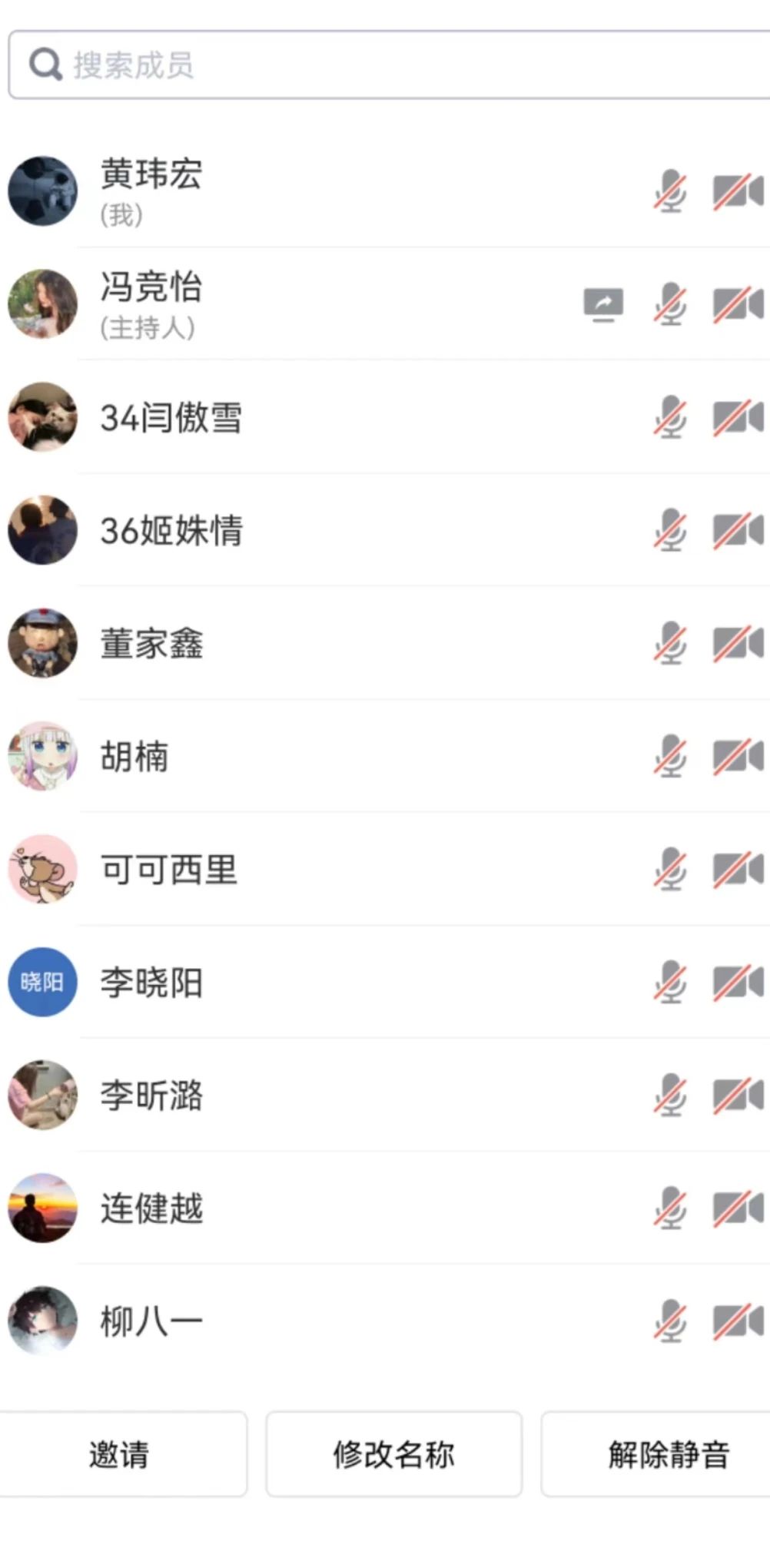Tap the muted microphone icon beside 黄玮宏
The height and width of the screenshot is (1568, 770).
670,191
